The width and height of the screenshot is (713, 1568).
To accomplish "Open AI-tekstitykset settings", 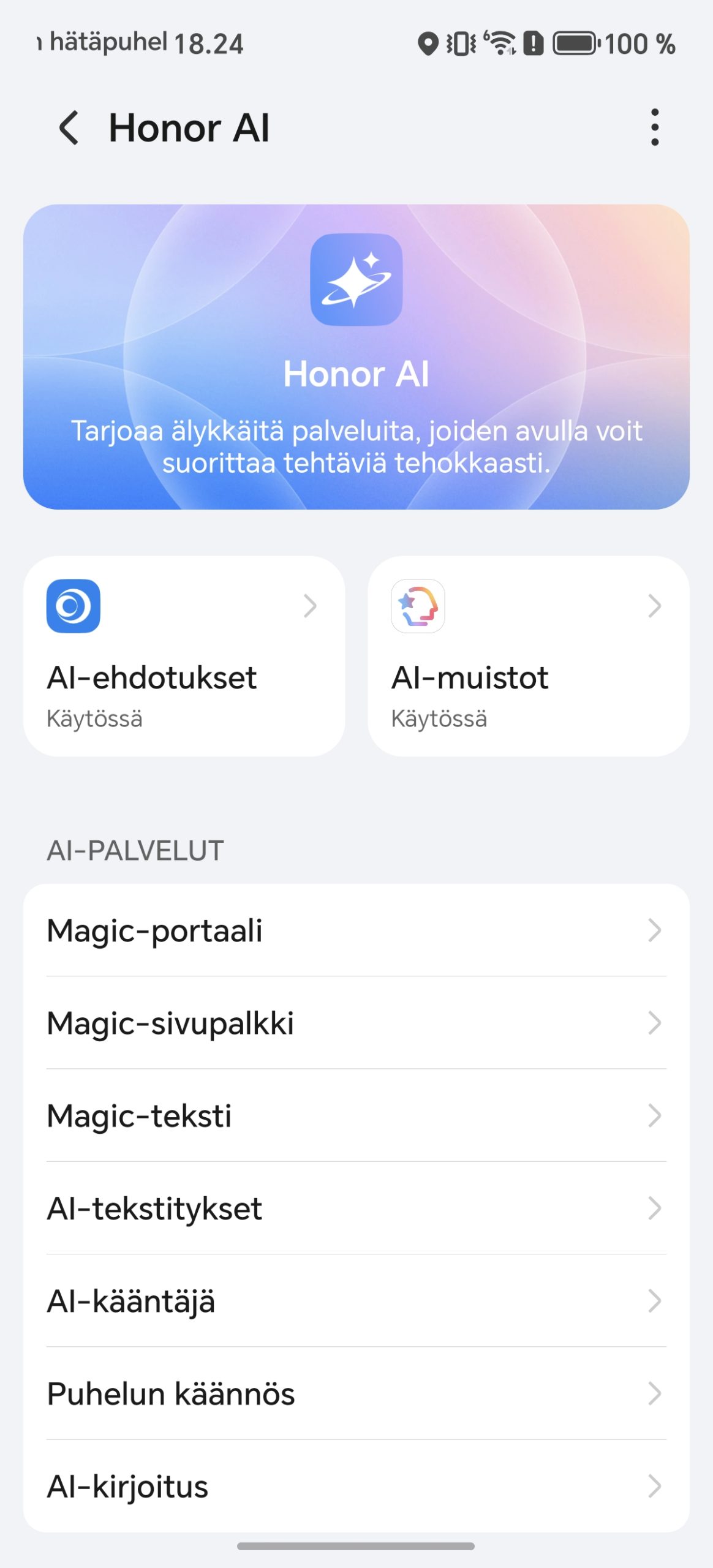I will [356, 1208].
